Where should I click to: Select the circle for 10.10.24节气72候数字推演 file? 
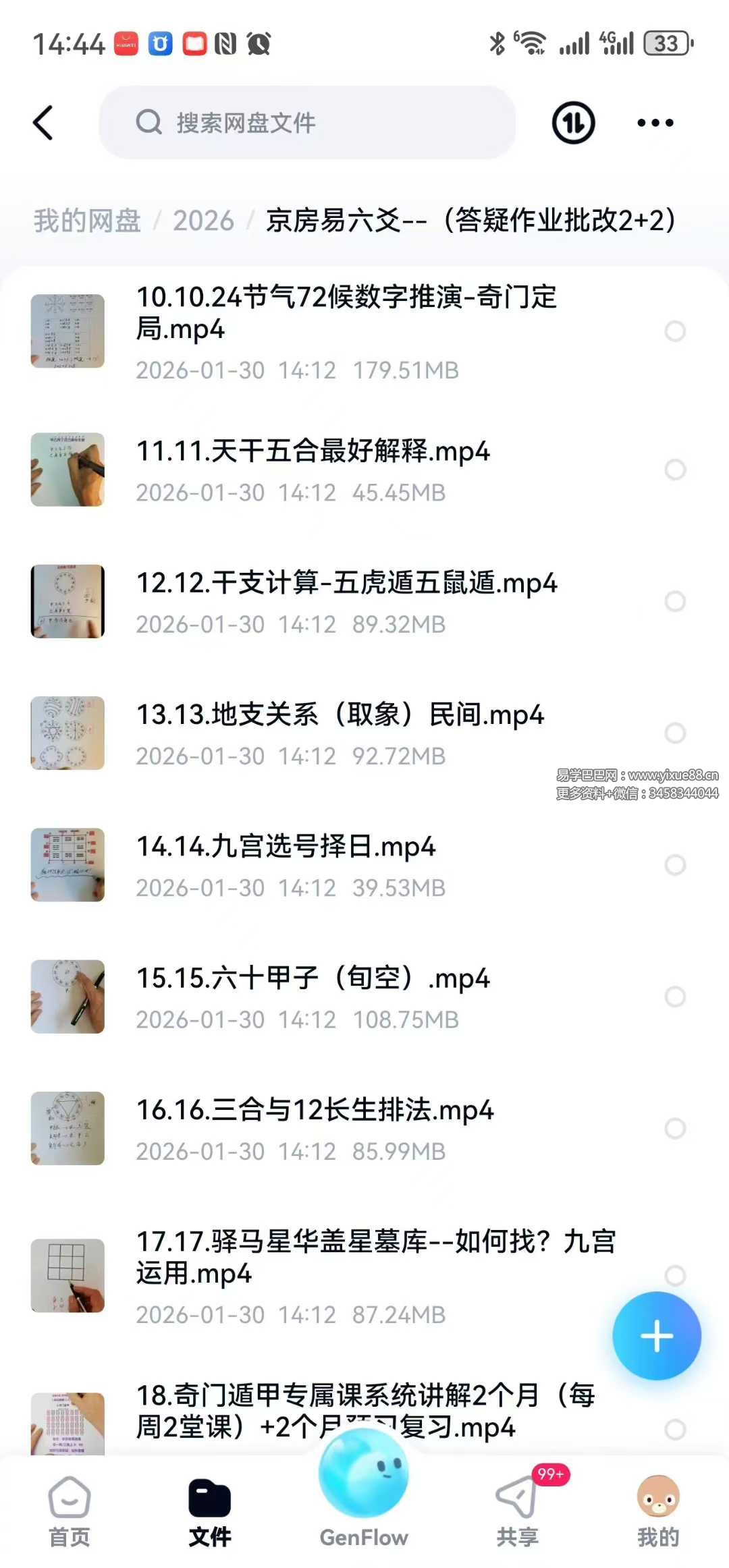point(675,331)
